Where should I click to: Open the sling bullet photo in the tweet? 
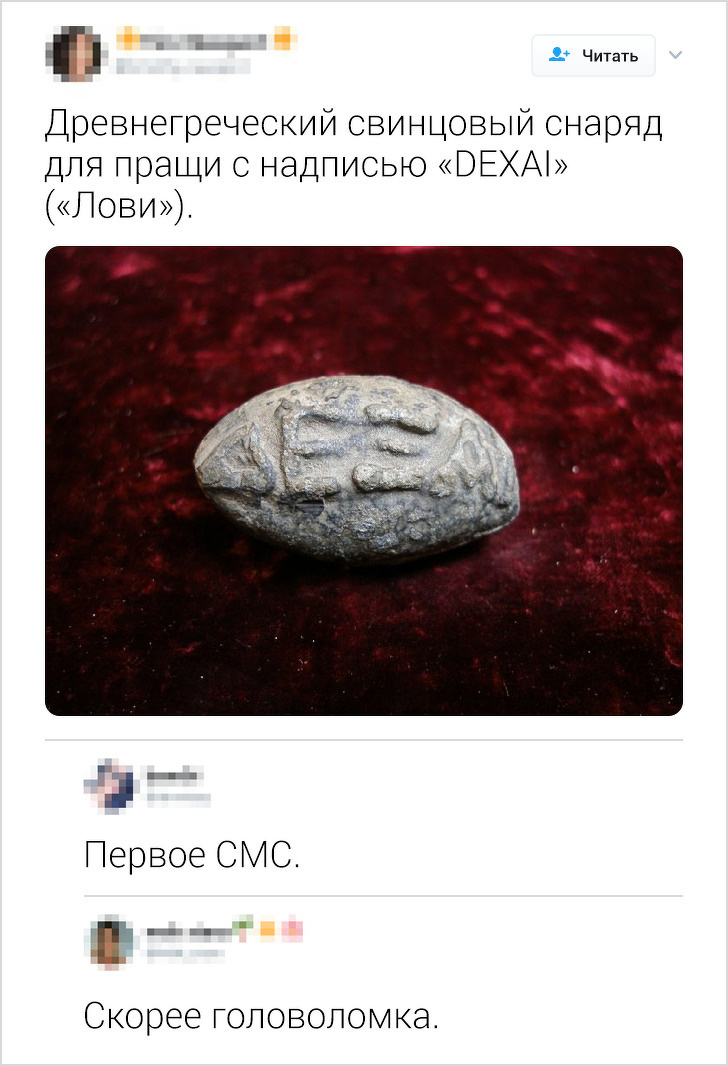pyautogui.click(x=363, y=480)
